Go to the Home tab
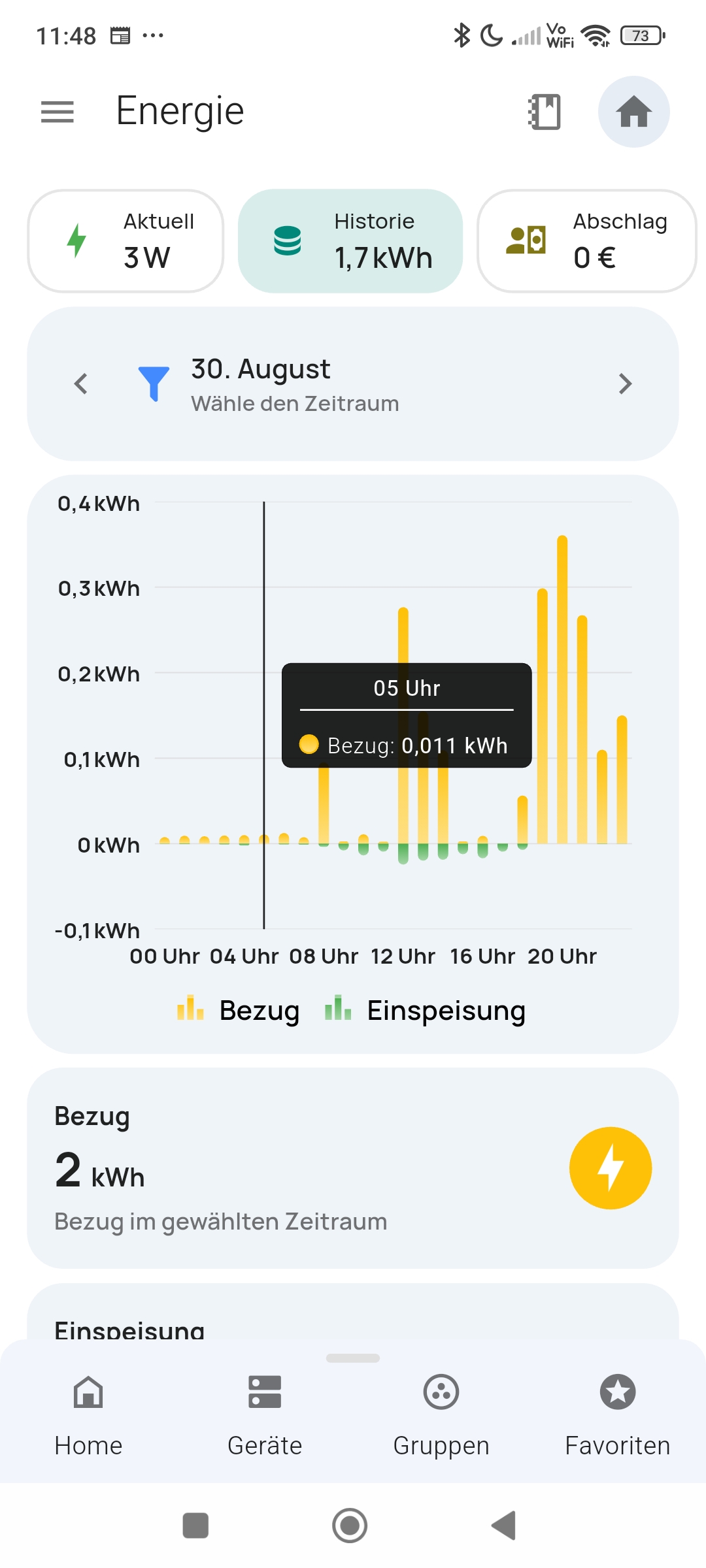This screenshot has width=706, height=1568. [x=88, y=1416]
